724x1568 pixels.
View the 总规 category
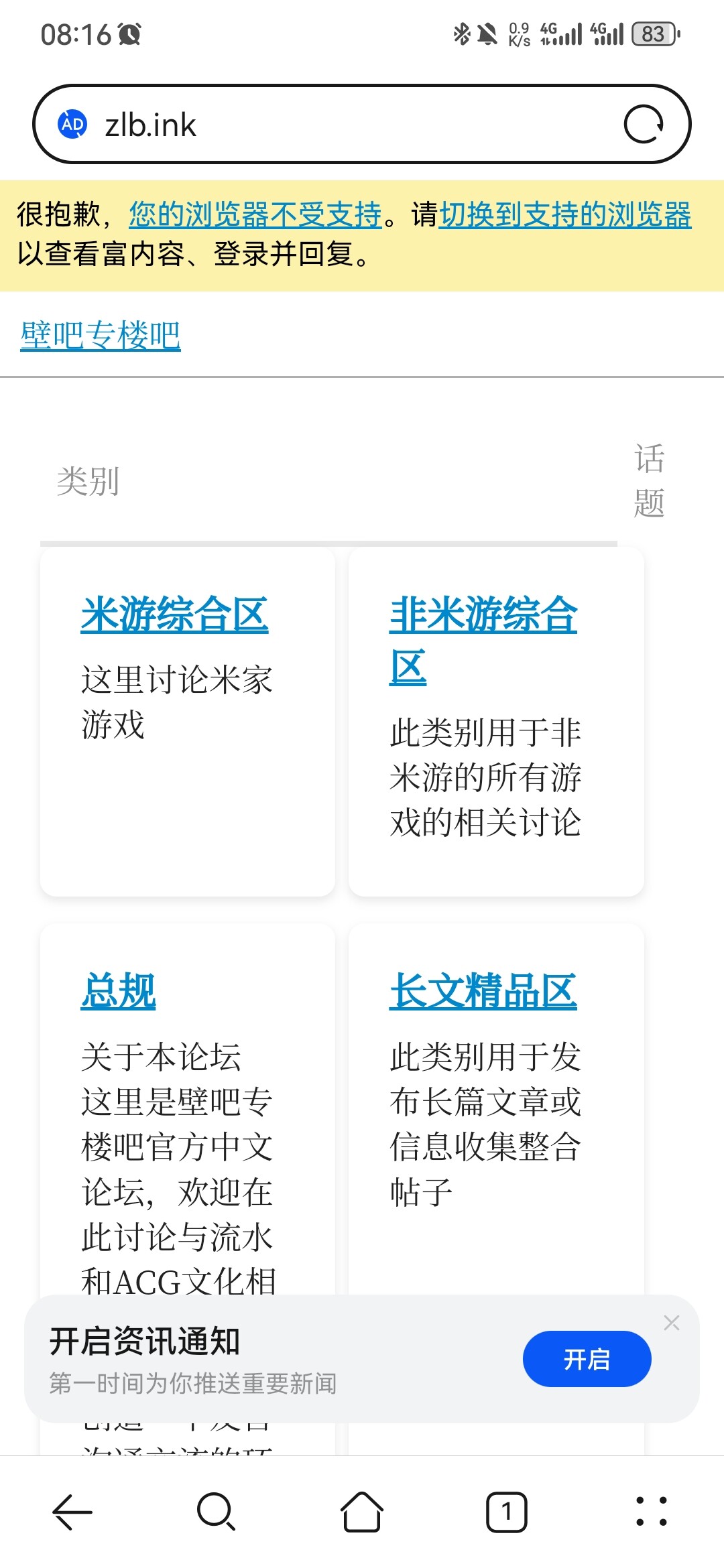click(x=118, y=991)
